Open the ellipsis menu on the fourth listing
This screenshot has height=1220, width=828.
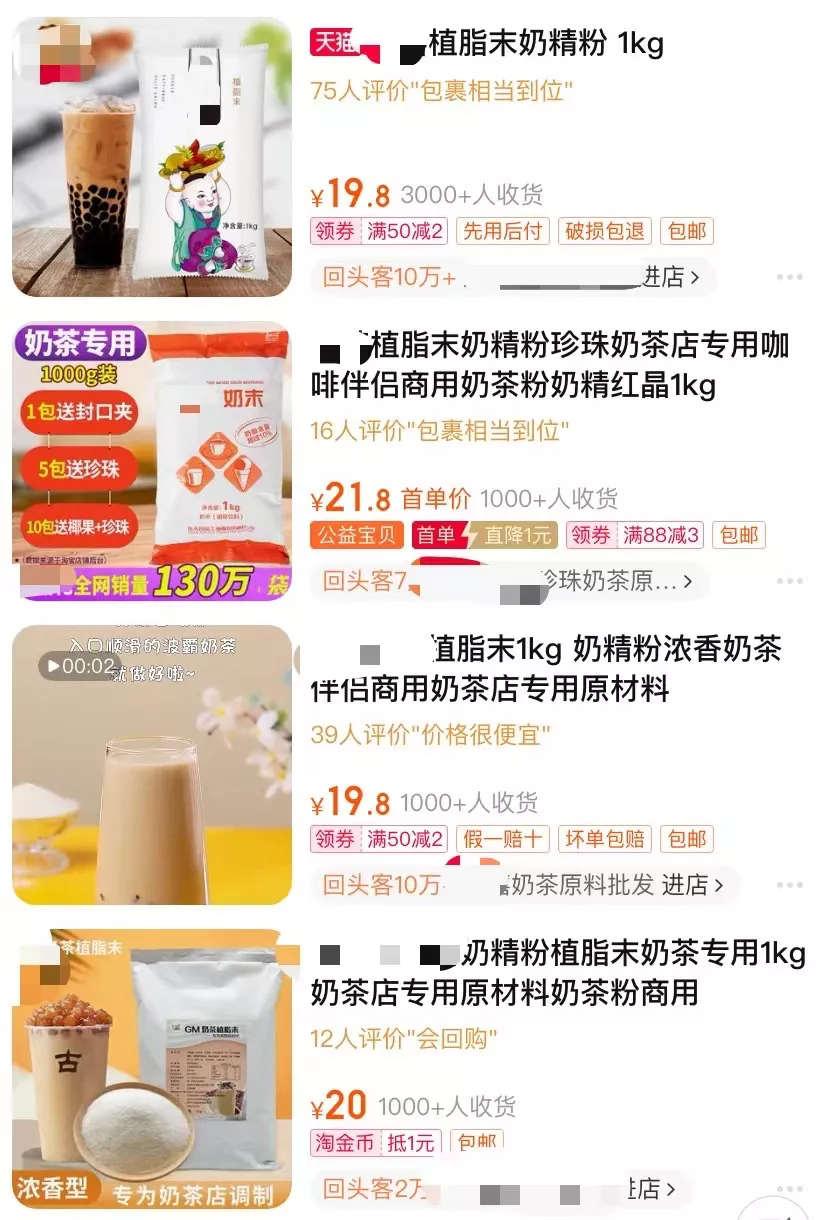(x=789, y=1190)
